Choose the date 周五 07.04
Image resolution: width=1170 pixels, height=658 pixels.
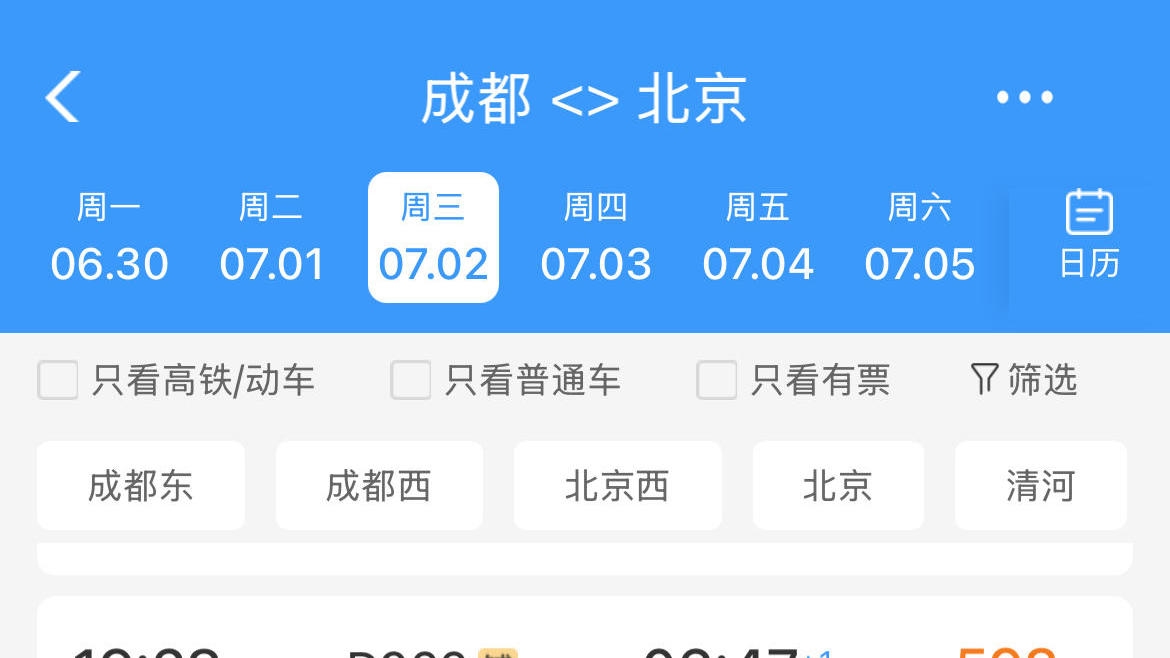tap(758, 238)
